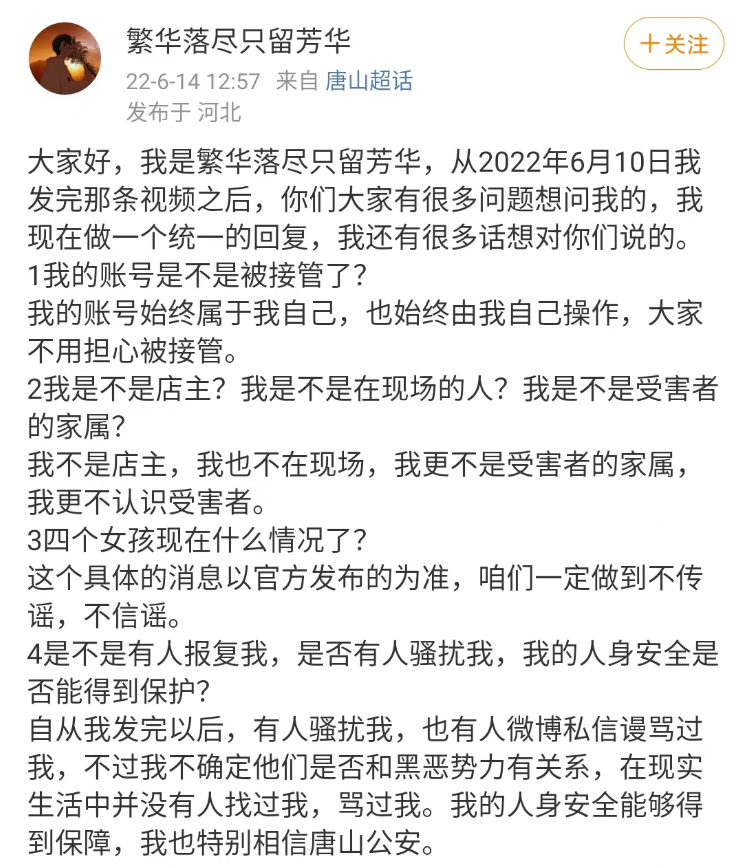
Task: Follow user with the 关注 button
Action: tap(673, 44)
